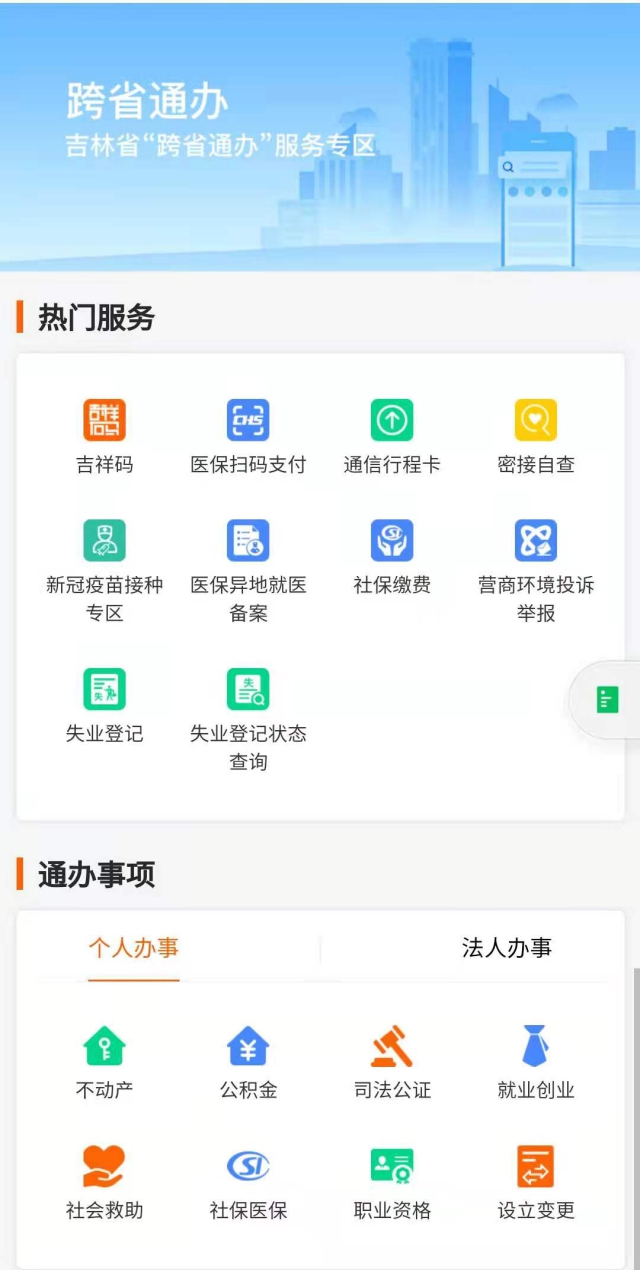The image size is (640, 1270).
Task: Open the 社保医保 category
Action: click(x=248, y=1167)
